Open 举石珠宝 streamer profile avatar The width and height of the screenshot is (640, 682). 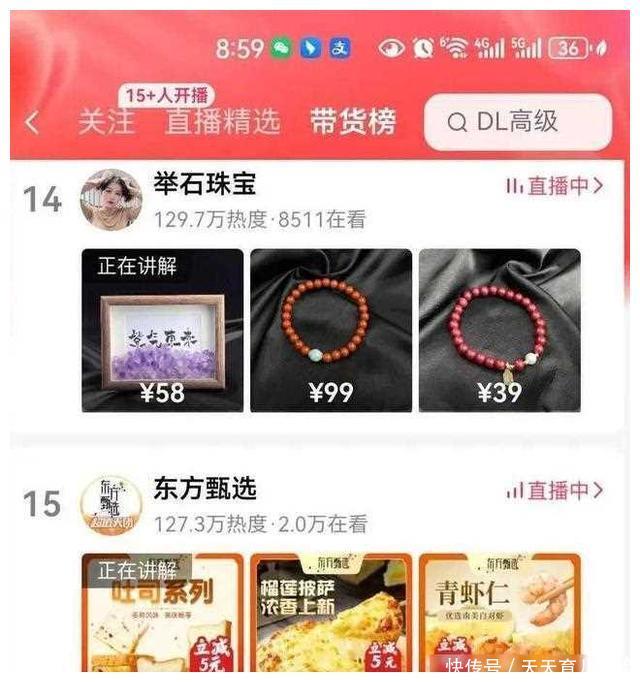click(x=111, y=199)
